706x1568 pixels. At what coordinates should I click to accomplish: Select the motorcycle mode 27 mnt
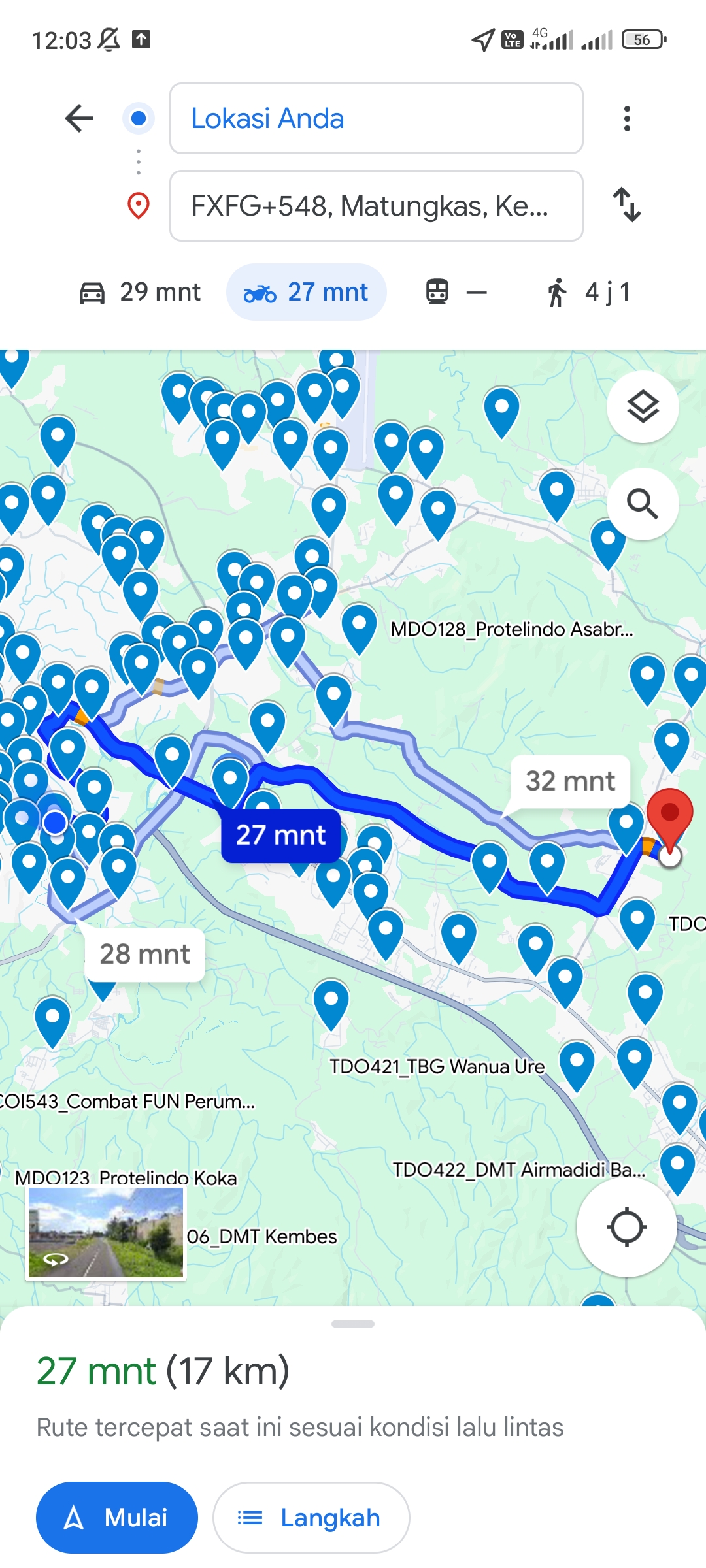tap(306, 292)
